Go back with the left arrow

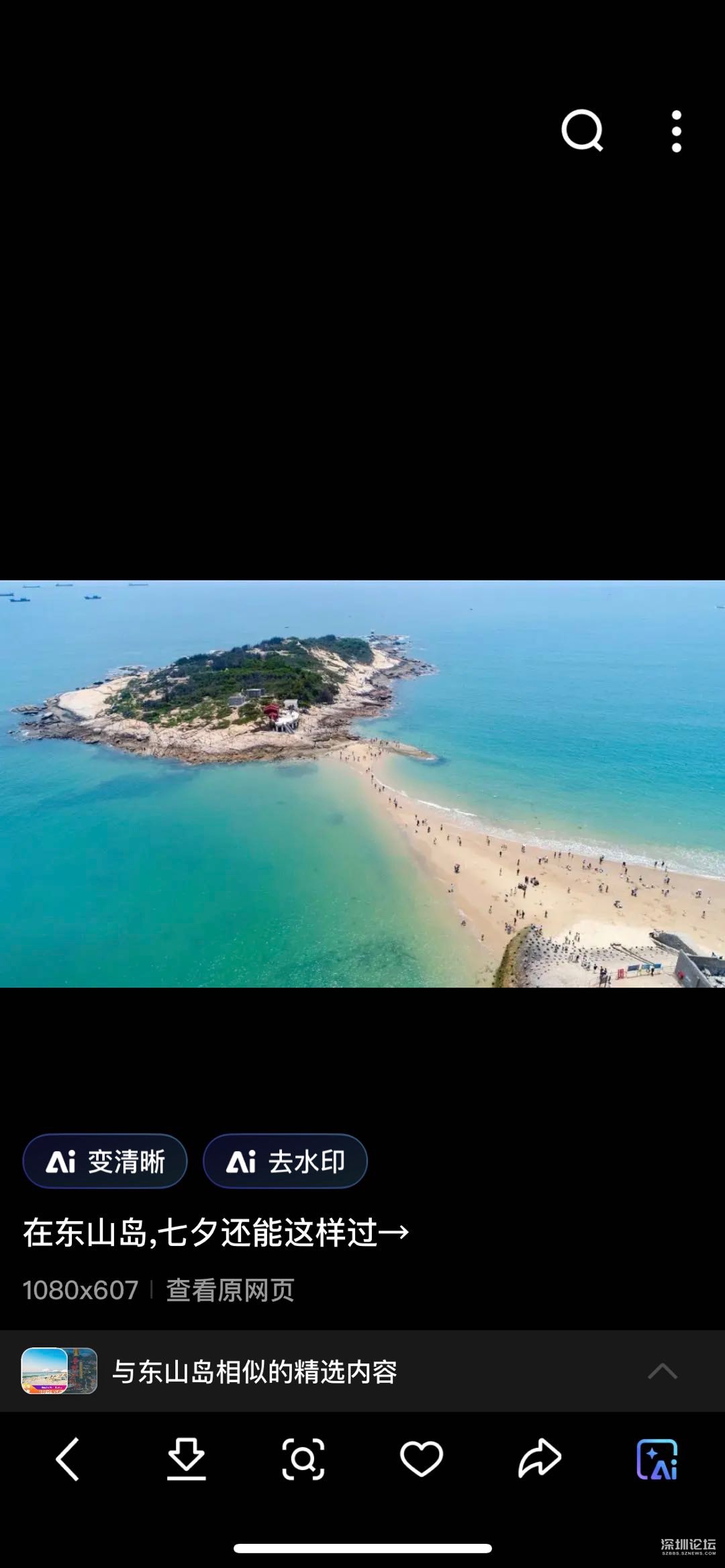point(67,1459)
